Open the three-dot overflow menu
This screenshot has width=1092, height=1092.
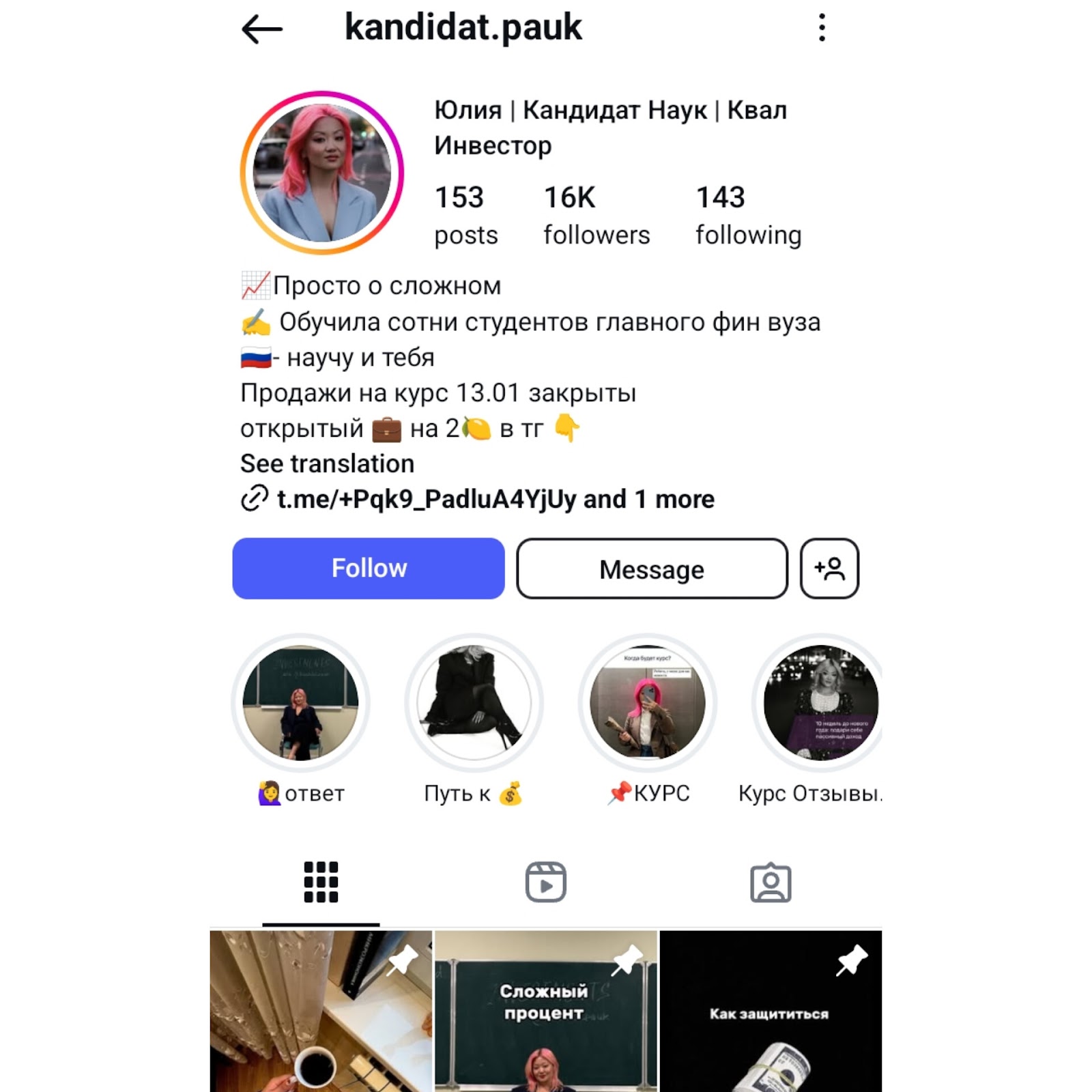(x=822, y=28)
